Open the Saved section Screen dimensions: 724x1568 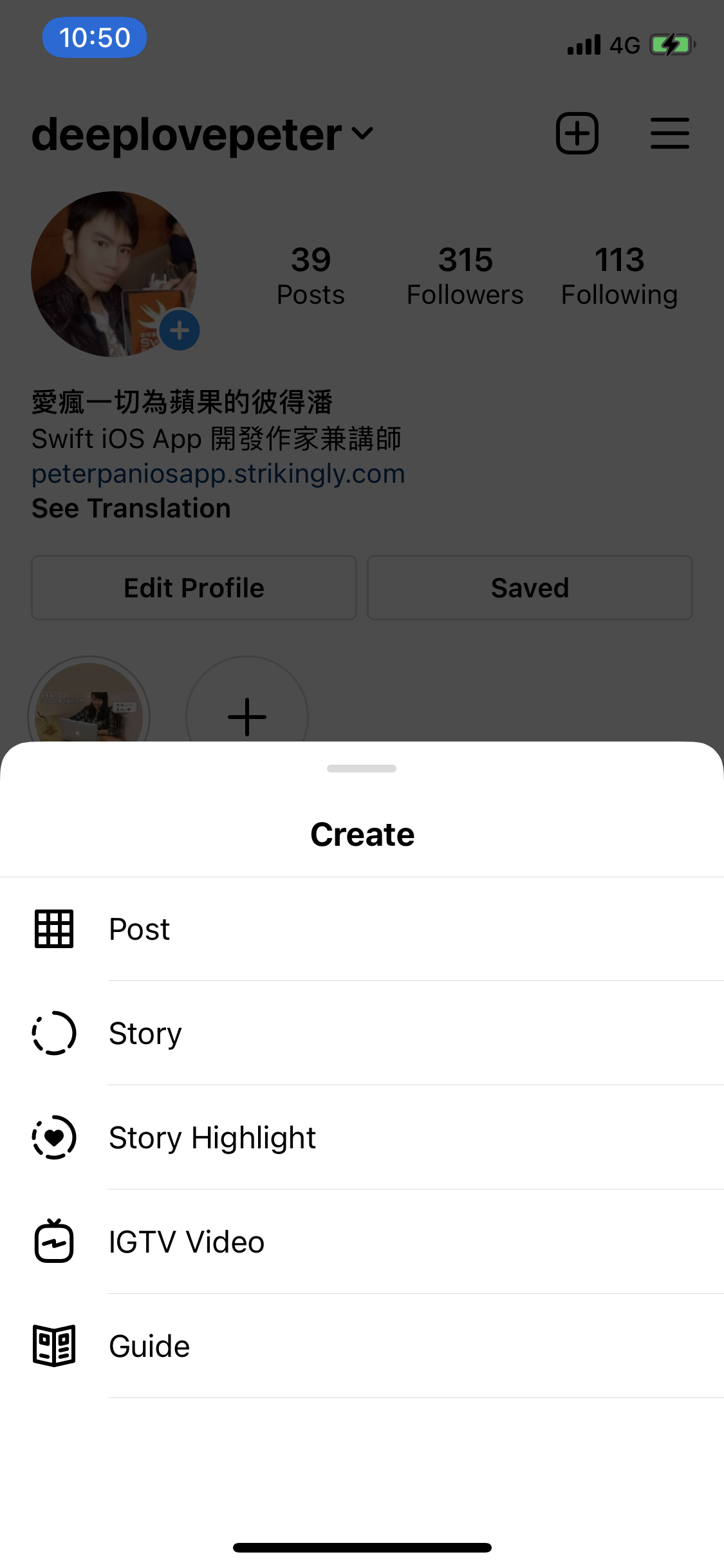click(529, 587)
